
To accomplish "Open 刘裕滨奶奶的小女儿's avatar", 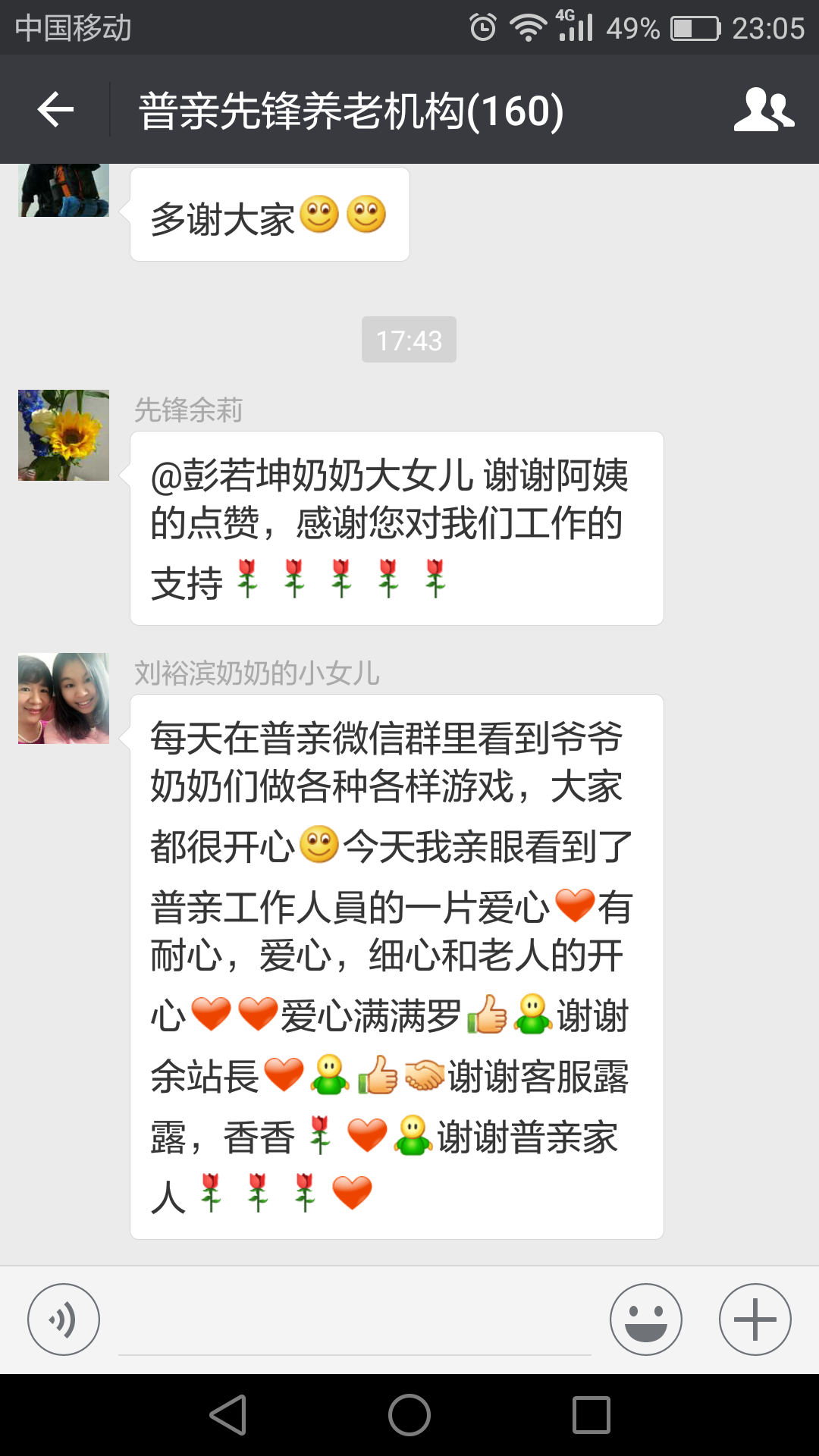I will pyautogui.click(x=64, y=698).
